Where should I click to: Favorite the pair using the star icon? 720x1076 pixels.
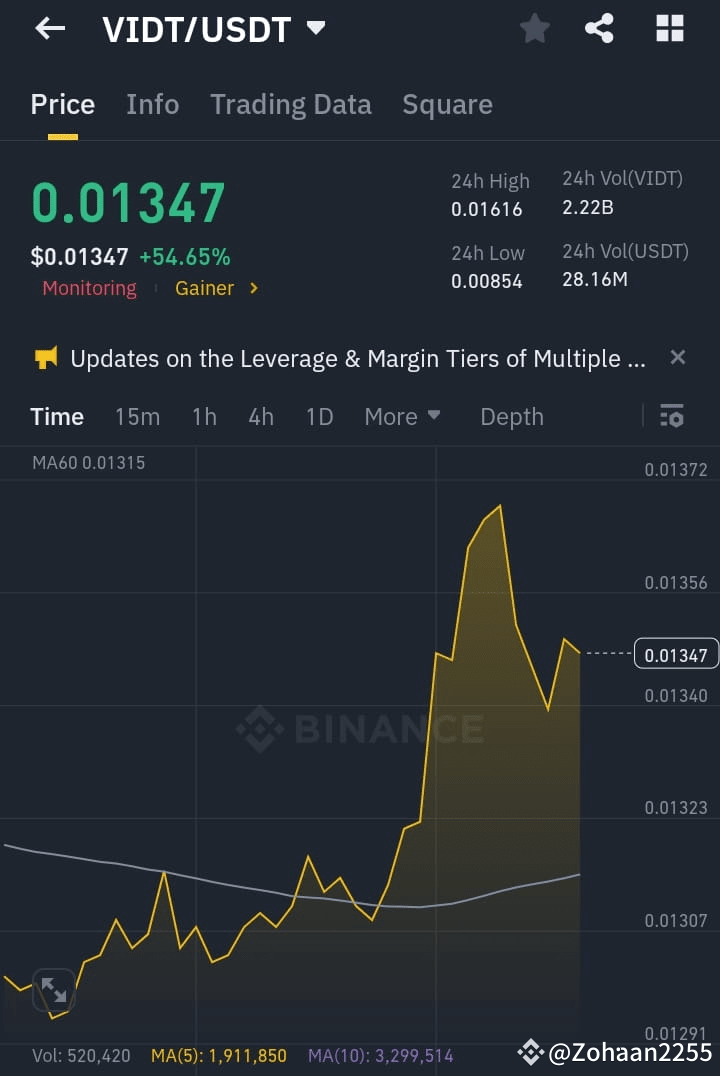[x=533, y=28]
